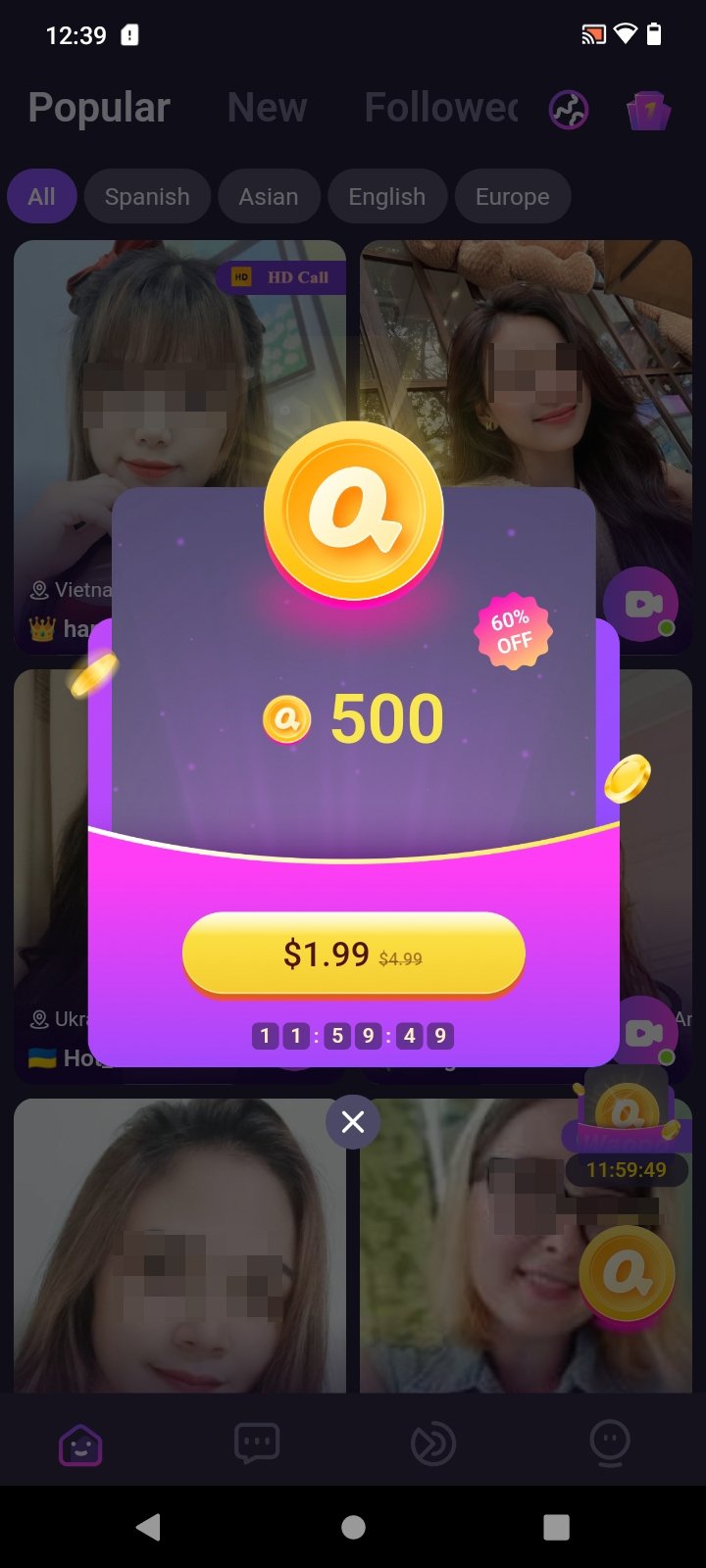The height and width of the screenshot is (1568, 706).
Task: Open the Followed tab
Action: tap(441, 108)
